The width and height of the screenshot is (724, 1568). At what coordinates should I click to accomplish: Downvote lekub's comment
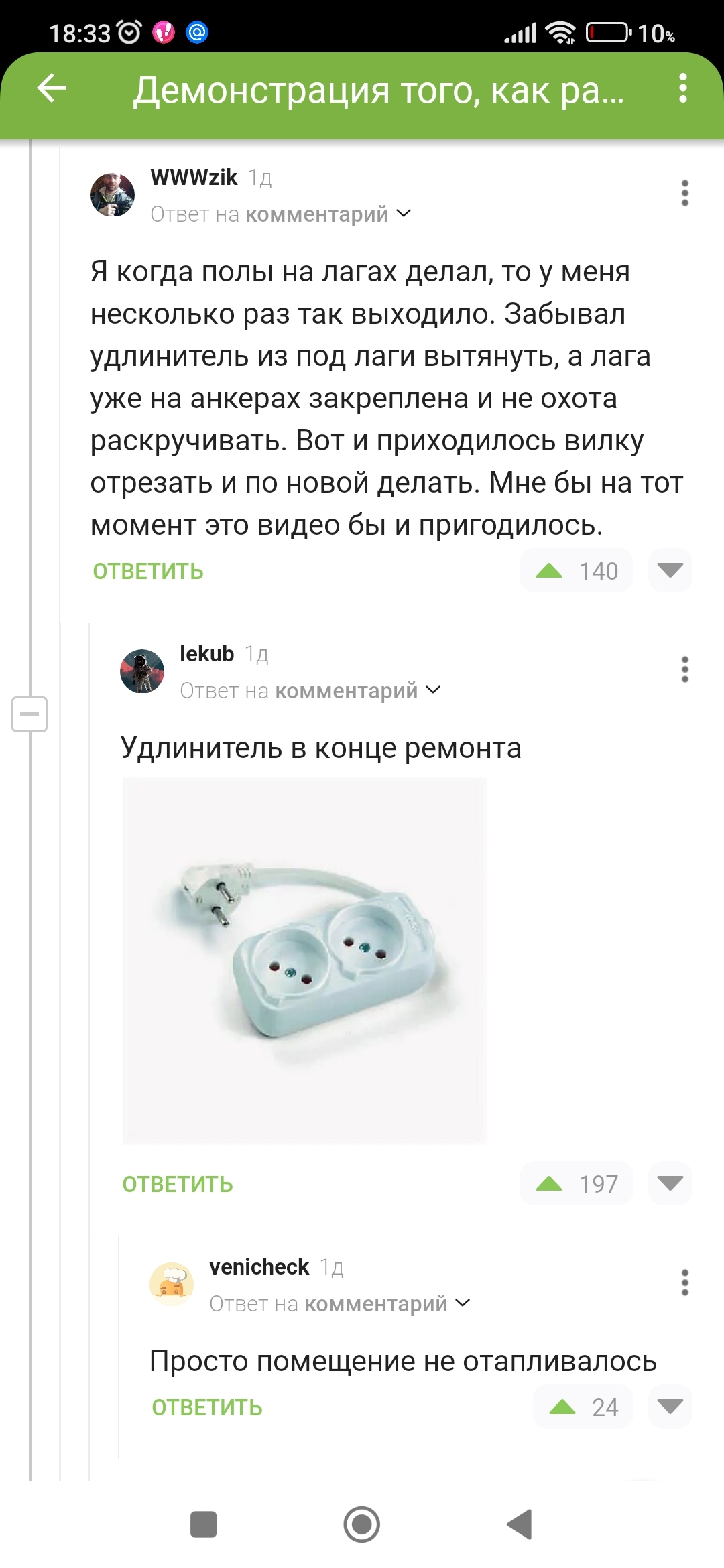coord(670,1184)
